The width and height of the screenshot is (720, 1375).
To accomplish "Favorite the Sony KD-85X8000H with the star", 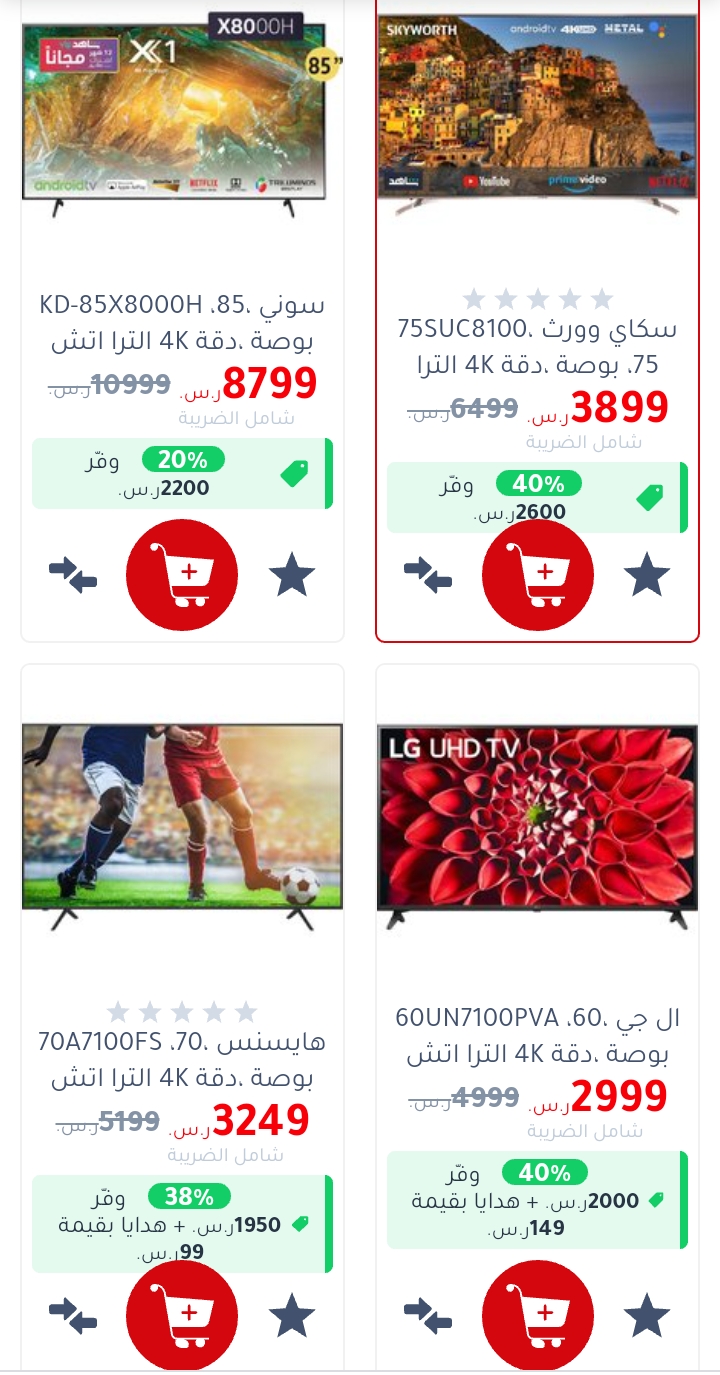I will pyautogui.click(x=292, y=575).
